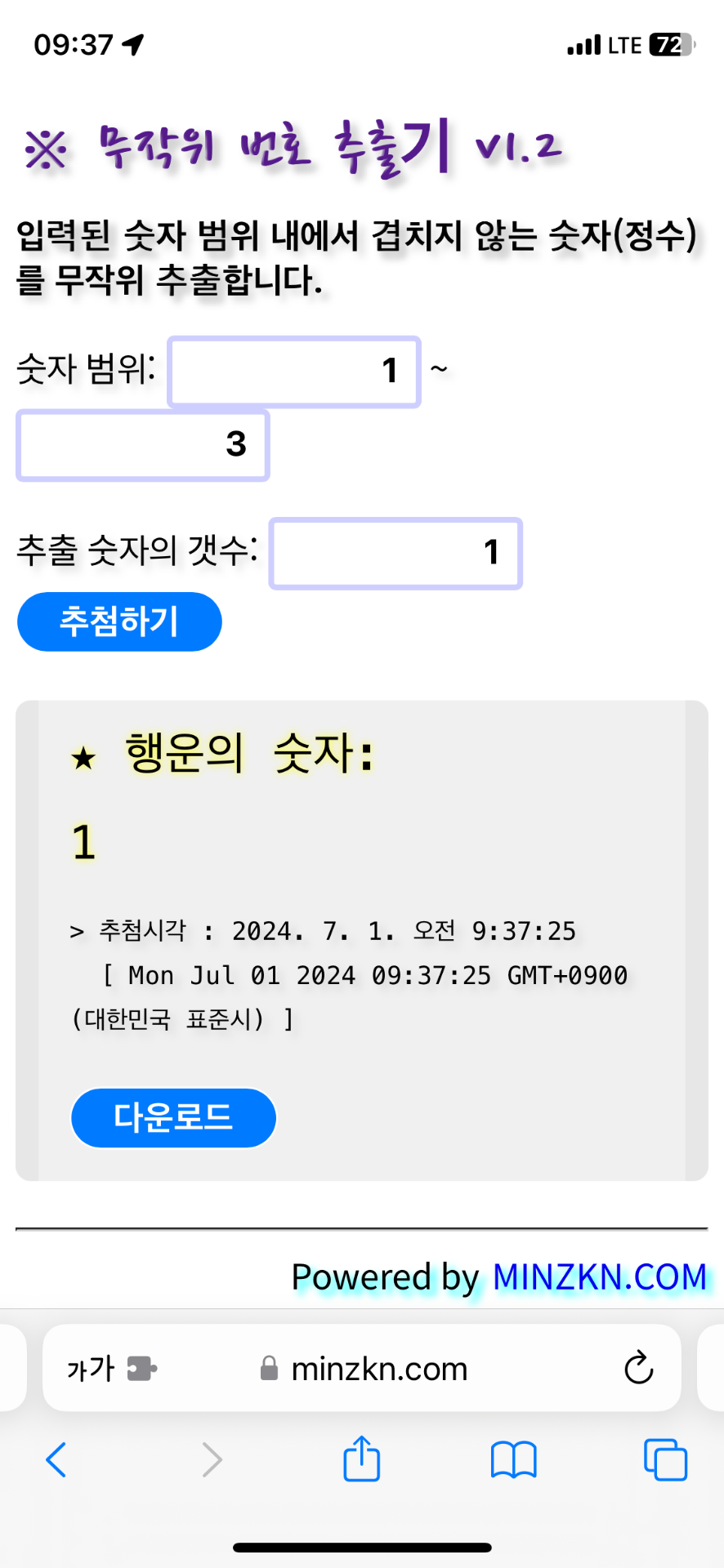
Task: Tap the 다운로드 button
Action: pyautogui.click(x=173, y=1117)
